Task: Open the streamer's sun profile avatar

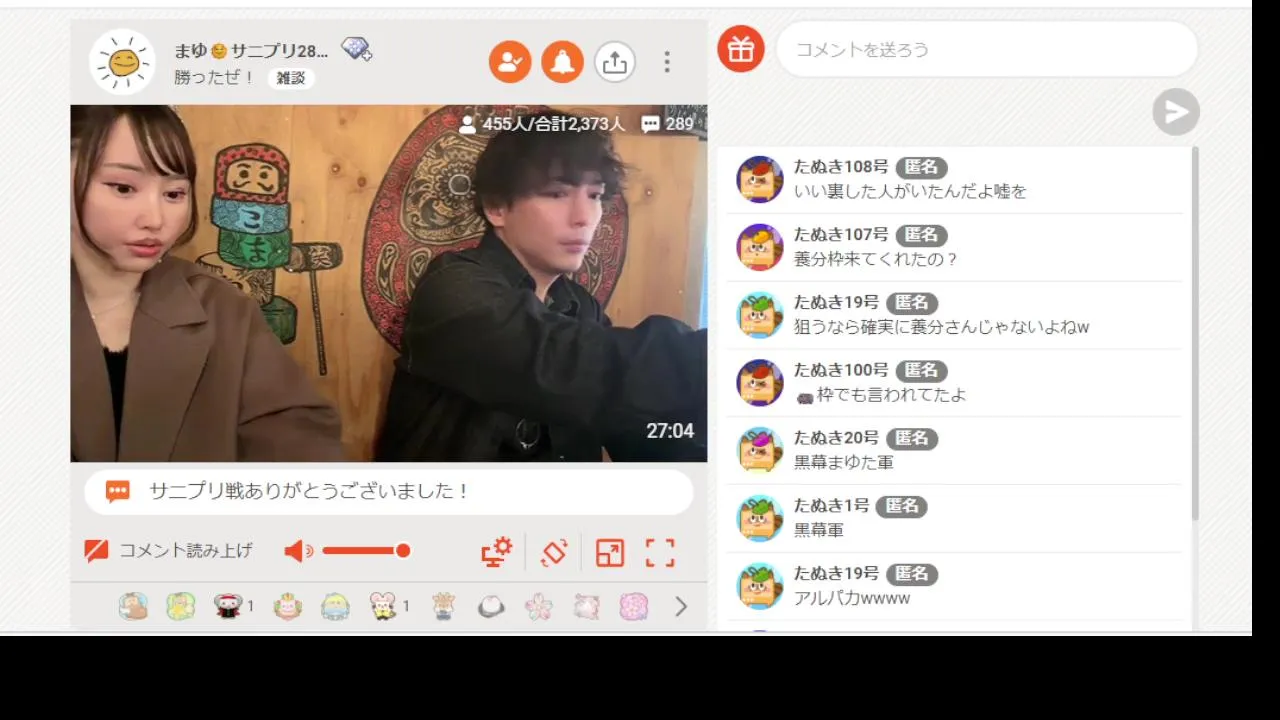Action: (x=122, y=62)
